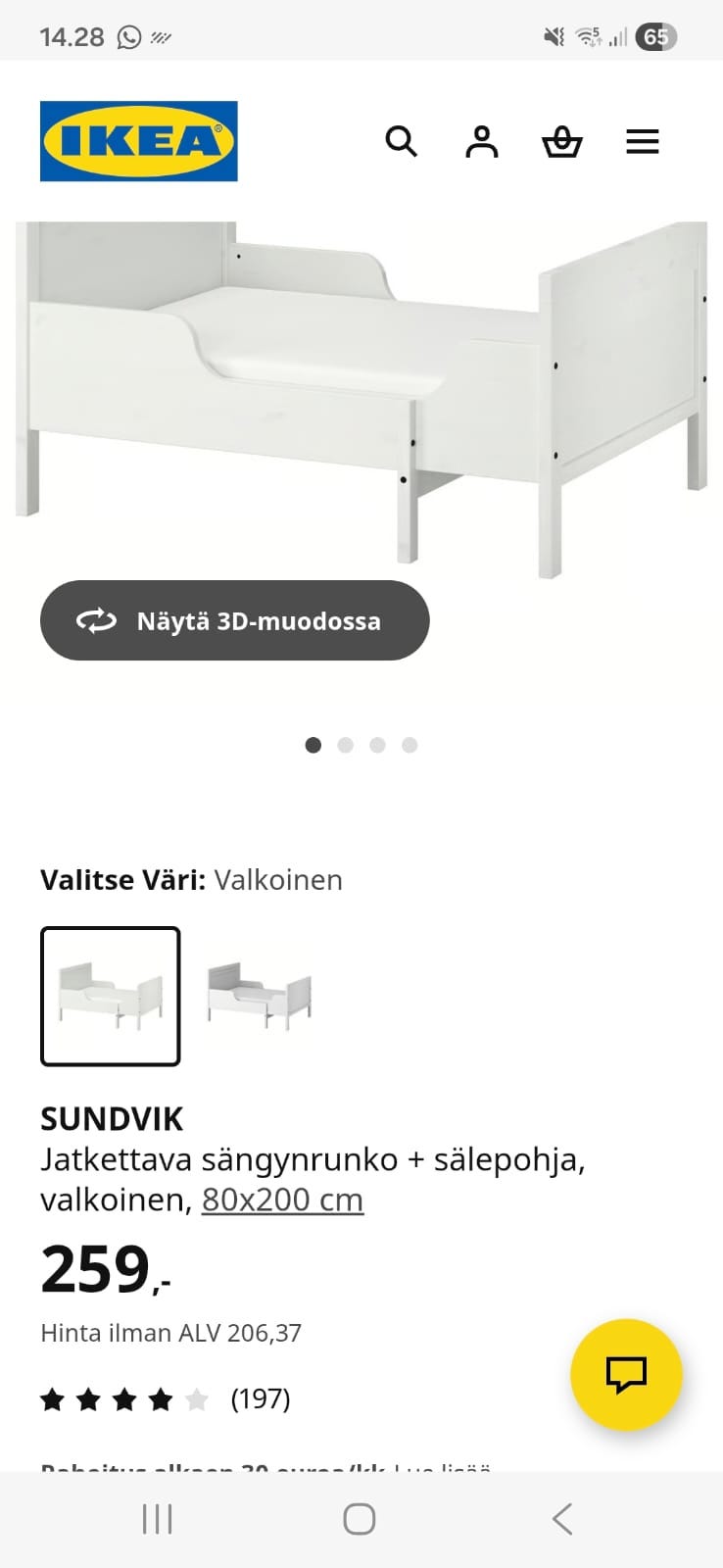Open your IKEA account profile
Image resolution: width=723 pixels, height=1568 pixels.
[482, 141]
